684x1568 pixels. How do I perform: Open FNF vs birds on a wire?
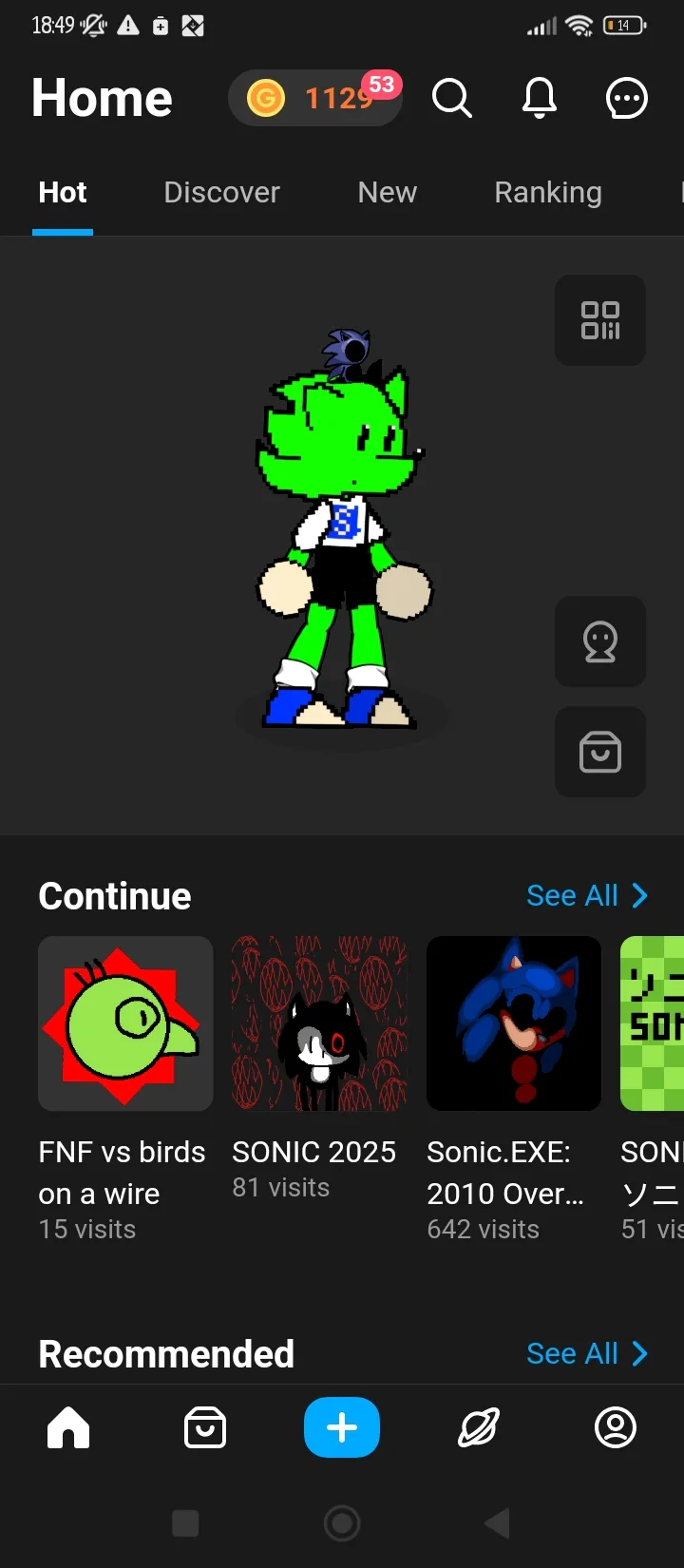(x=125, y=1023)
